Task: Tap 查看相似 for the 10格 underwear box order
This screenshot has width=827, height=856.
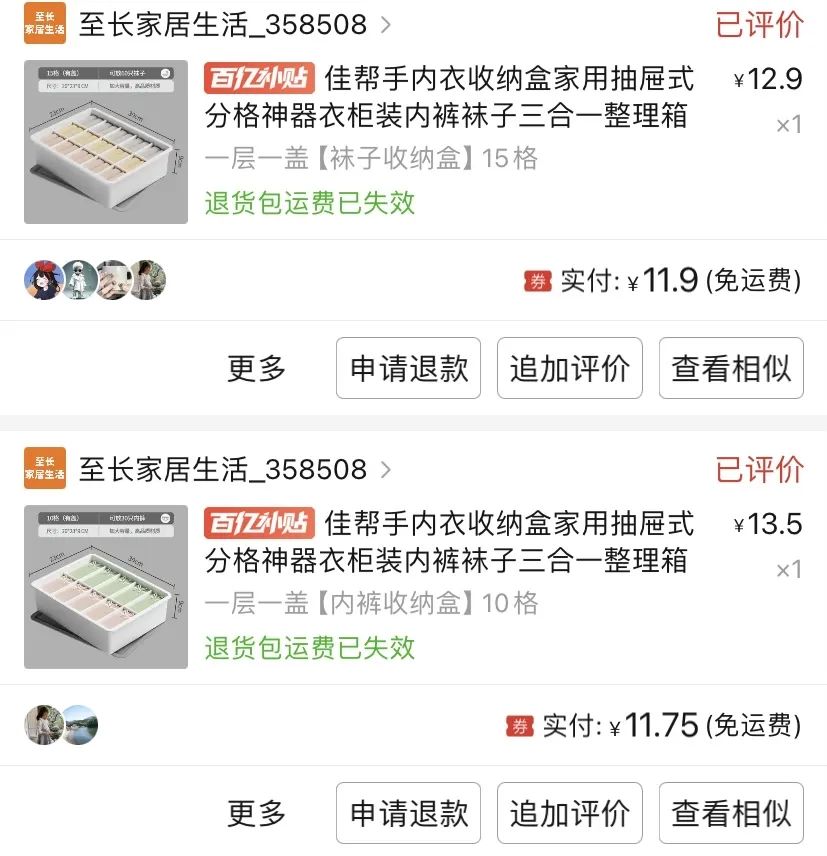Action: [731, 813]
